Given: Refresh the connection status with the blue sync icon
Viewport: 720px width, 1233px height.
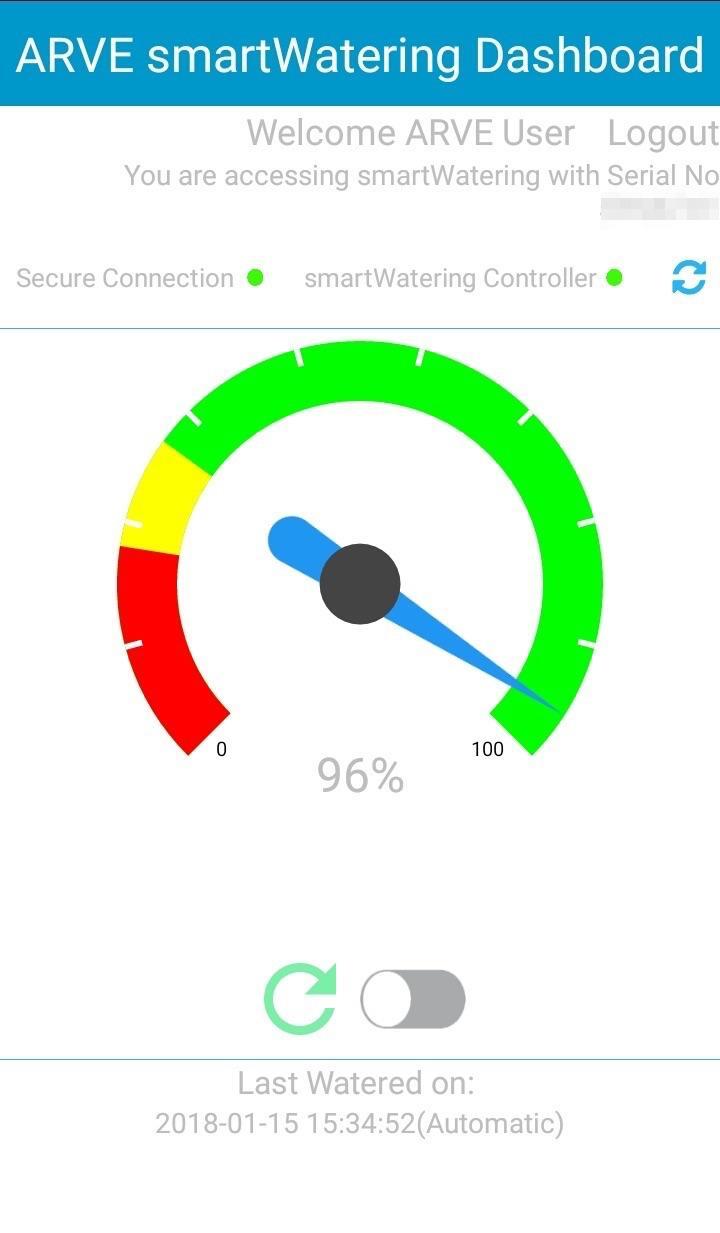Looking at the screenshot, I should (x=688, y=277).
